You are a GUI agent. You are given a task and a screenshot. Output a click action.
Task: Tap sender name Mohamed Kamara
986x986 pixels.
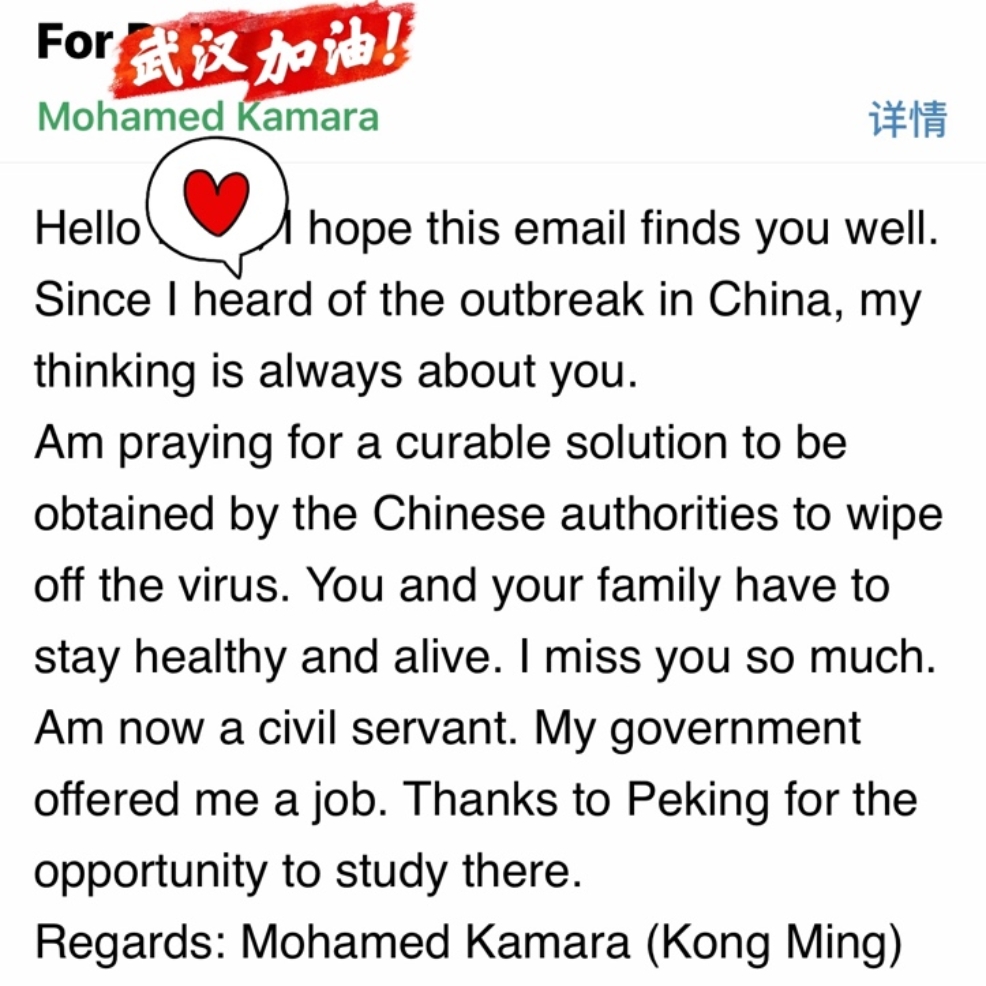[208, 118]
